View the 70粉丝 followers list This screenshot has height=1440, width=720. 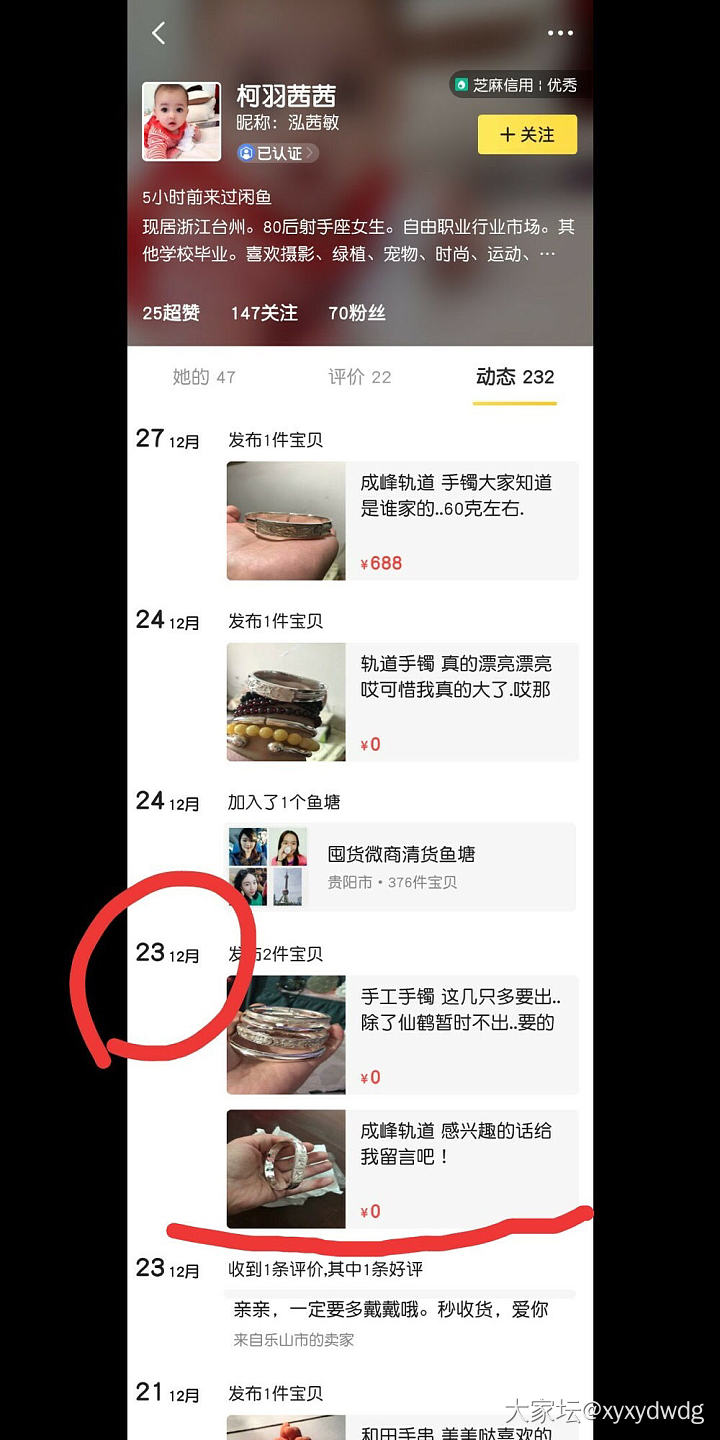point(357,313)
